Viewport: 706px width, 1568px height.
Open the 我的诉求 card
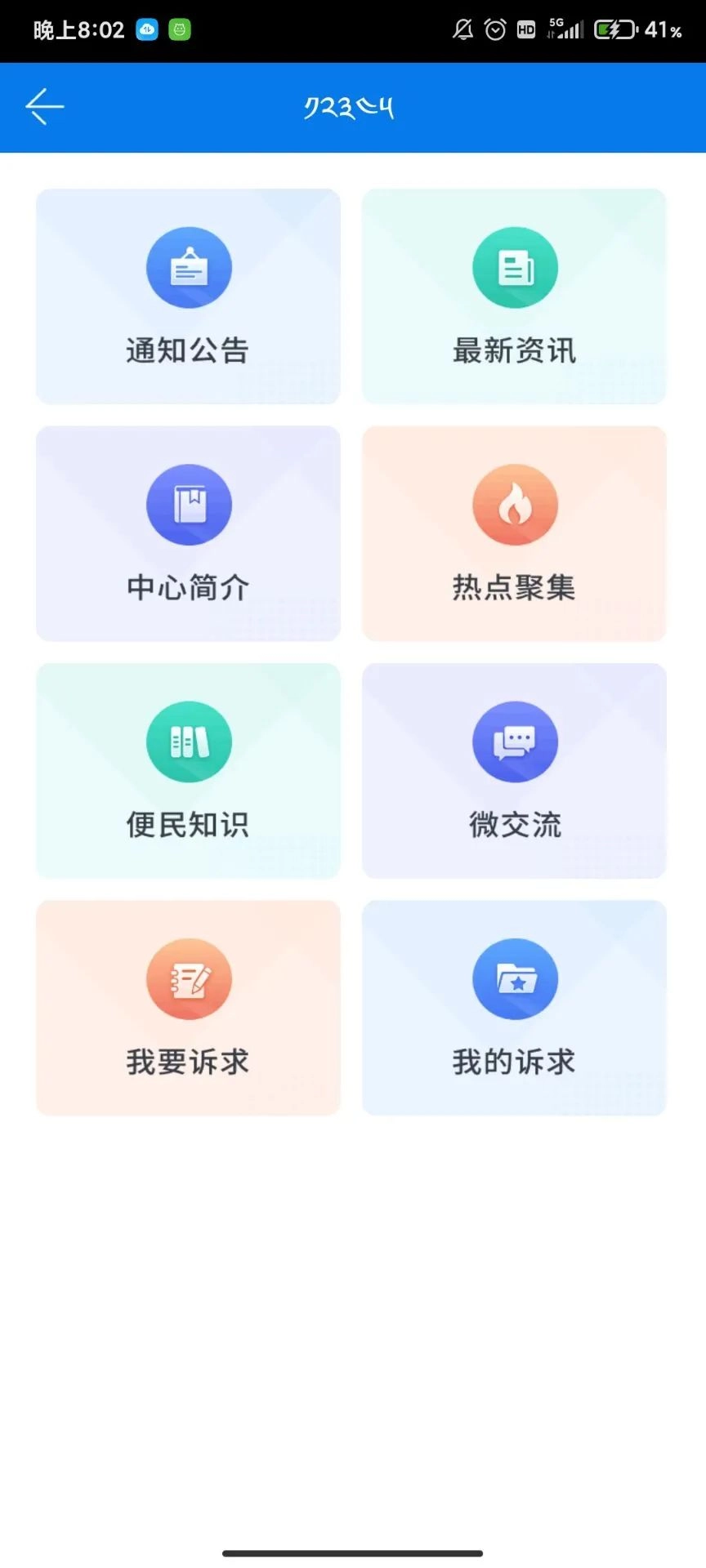point(514,1007)
